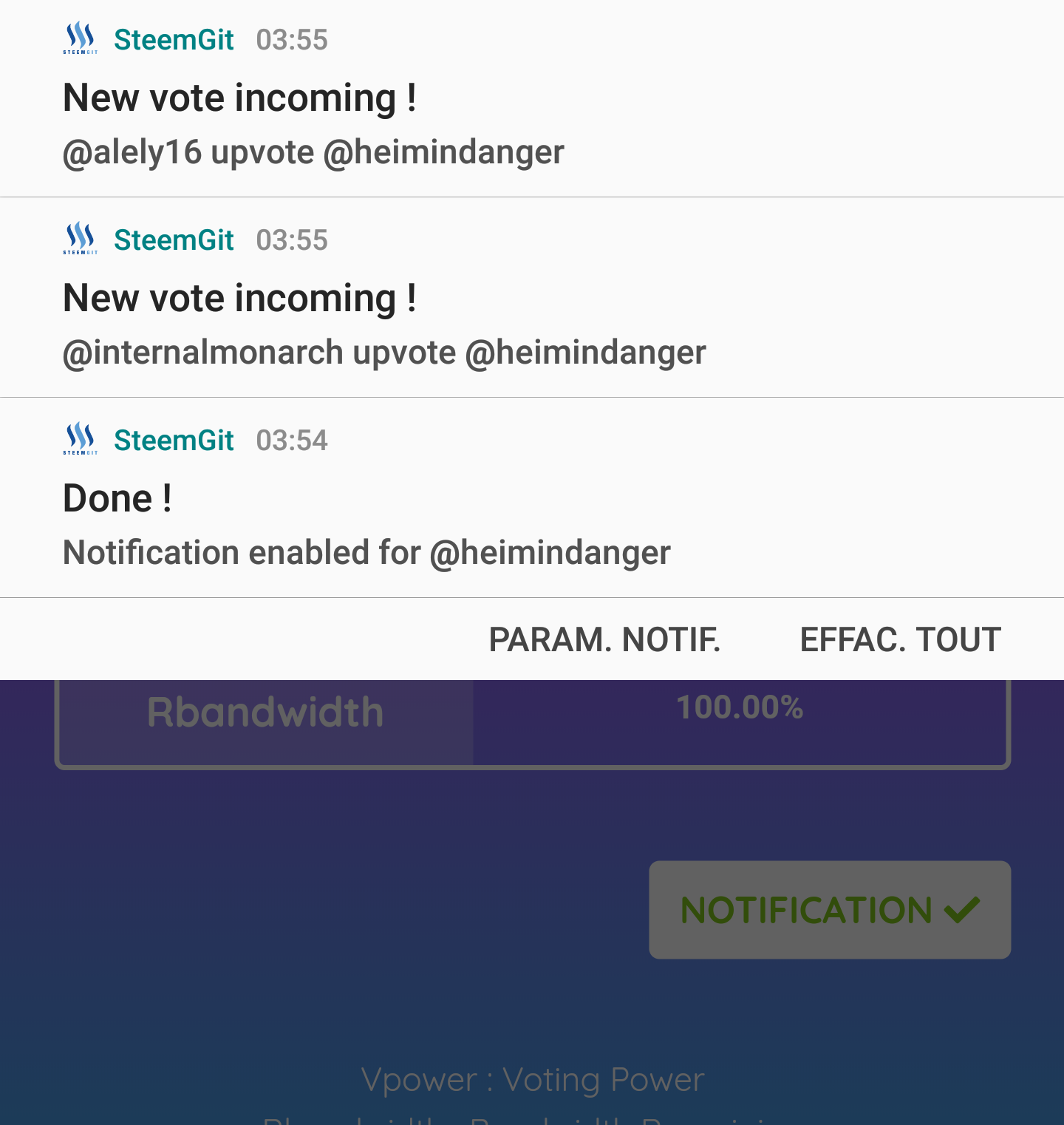Viewport: 1064px width, 1125px height.
Task: Open PARAM. NOTIF. notification settings
Action: [x=604, y=640]
